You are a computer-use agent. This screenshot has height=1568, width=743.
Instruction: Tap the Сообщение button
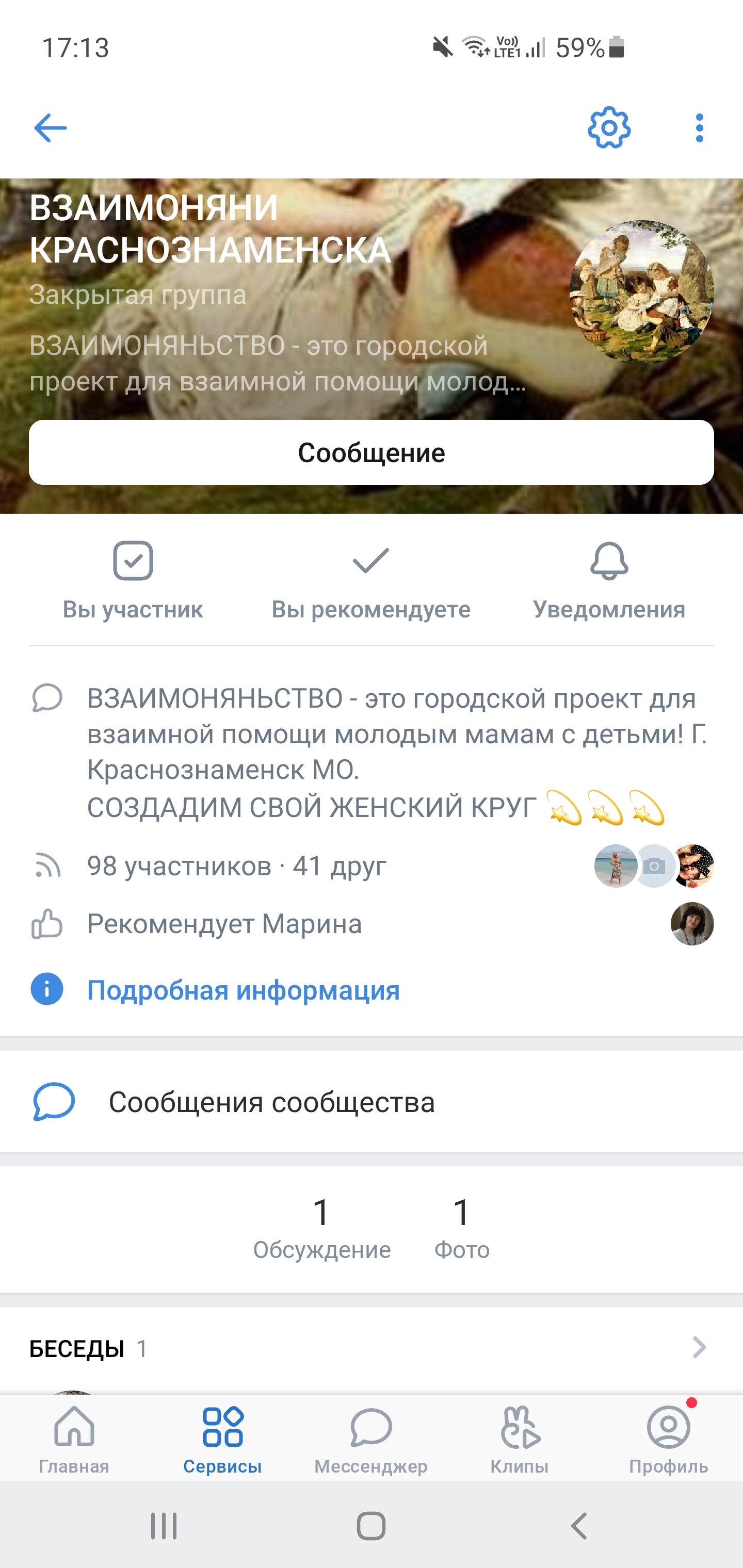[372, 452]
